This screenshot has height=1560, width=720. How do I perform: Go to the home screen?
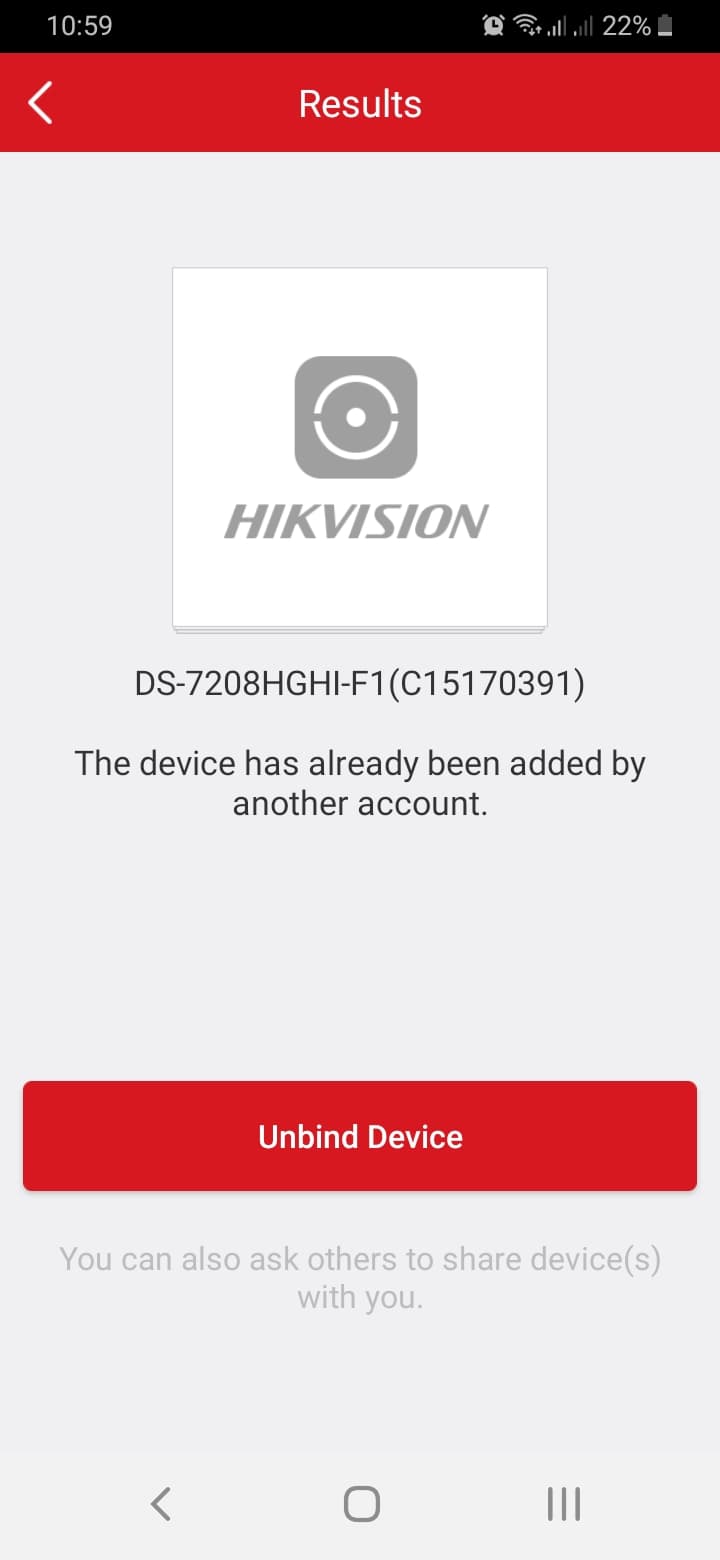tap(361, 1503)
